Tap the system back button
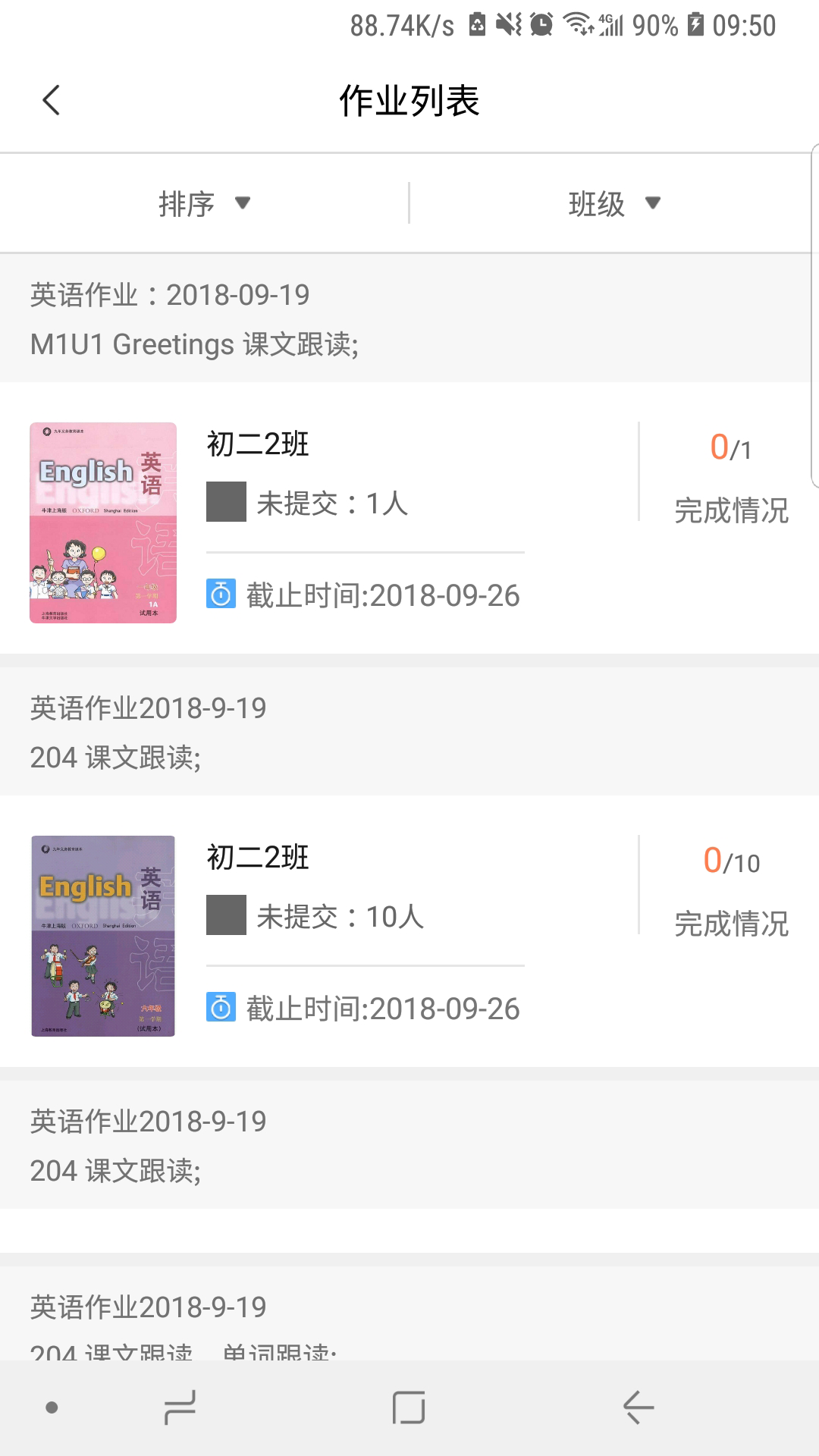The width and height of the screenshot is (819, 1456). (x=638, y=1407)
